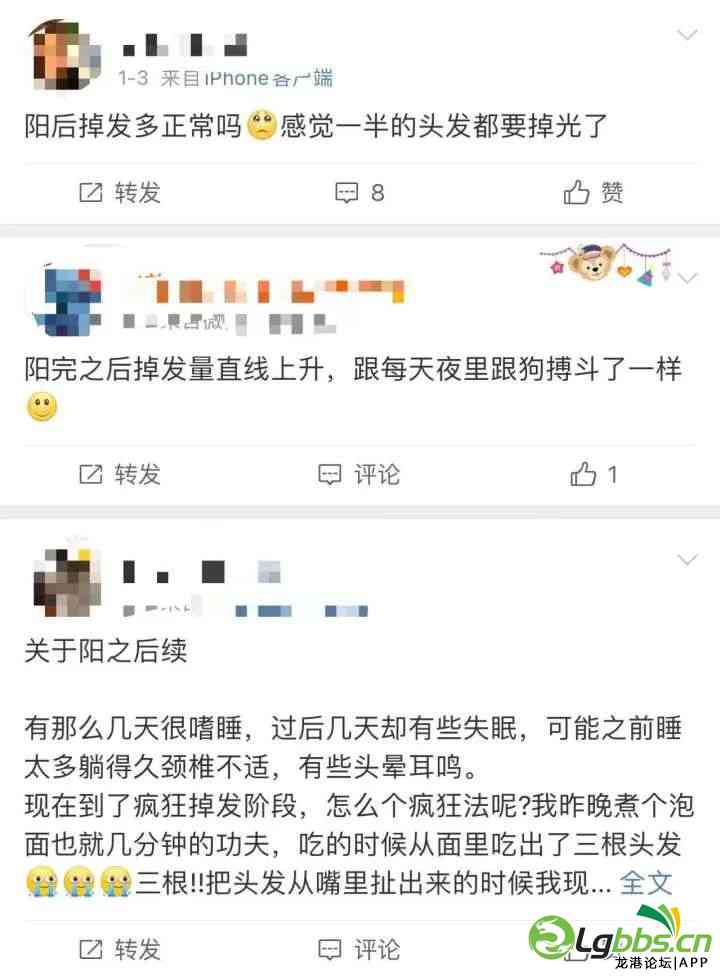Expand the full text via 全文 link
720x977 pixels.
[647, 883]
